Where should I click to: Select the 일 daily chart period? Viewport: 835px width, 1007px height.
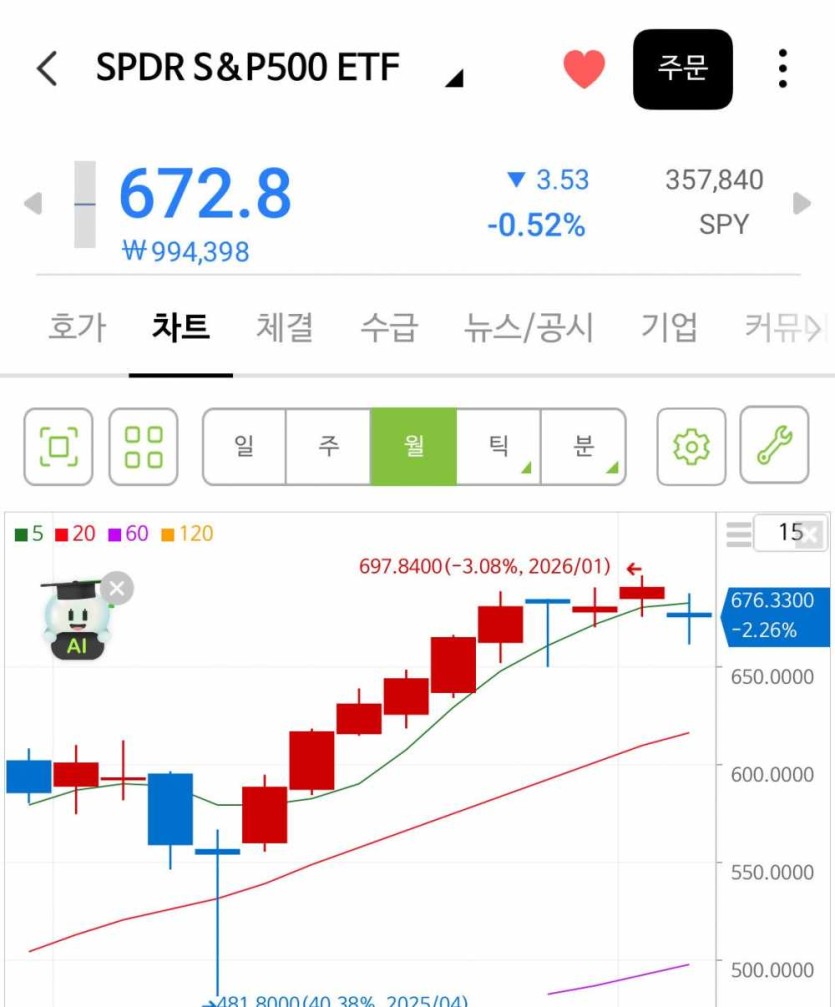point(245,446)
